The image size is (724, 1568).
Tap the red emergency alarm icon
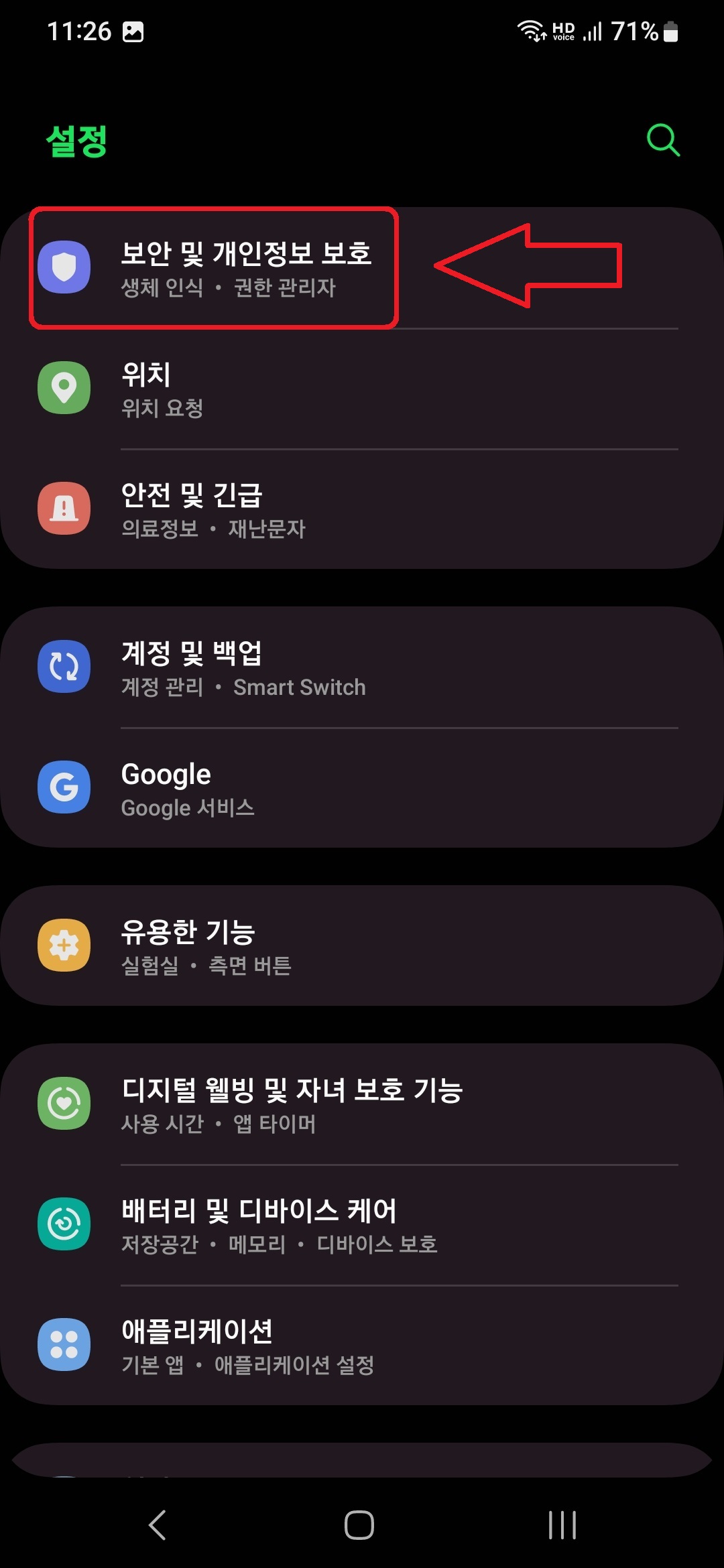pos(64,508)
